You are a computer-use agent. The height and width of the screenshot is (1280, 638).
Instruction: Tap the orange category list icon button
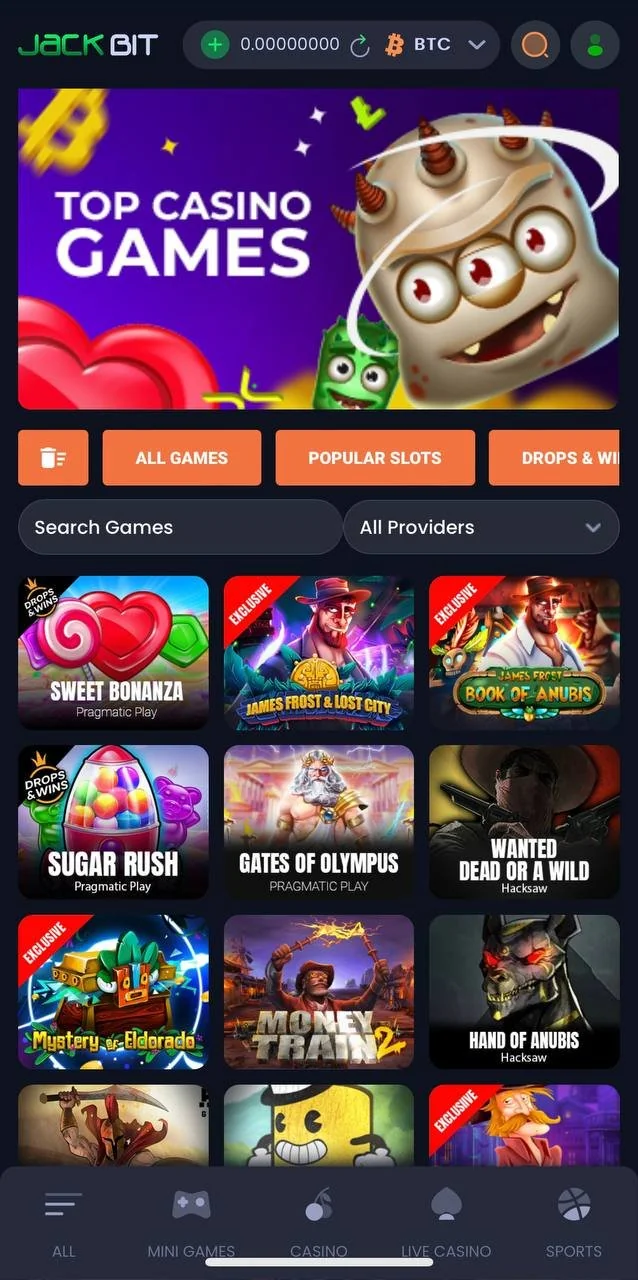pyautogui.click(x=53, y=458)
